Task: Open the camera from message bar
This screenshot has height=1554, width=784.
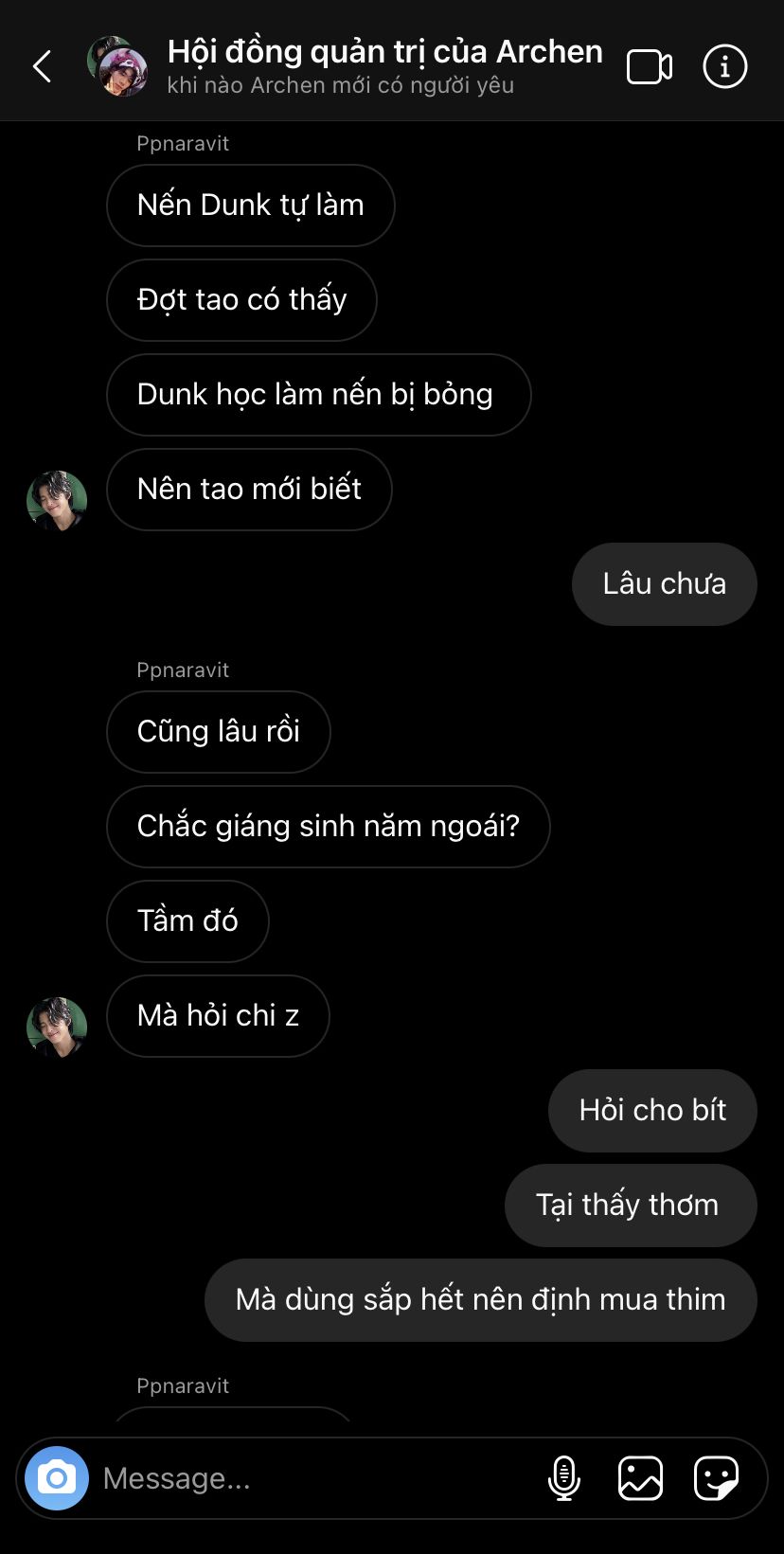Action: coord(57,1477)
